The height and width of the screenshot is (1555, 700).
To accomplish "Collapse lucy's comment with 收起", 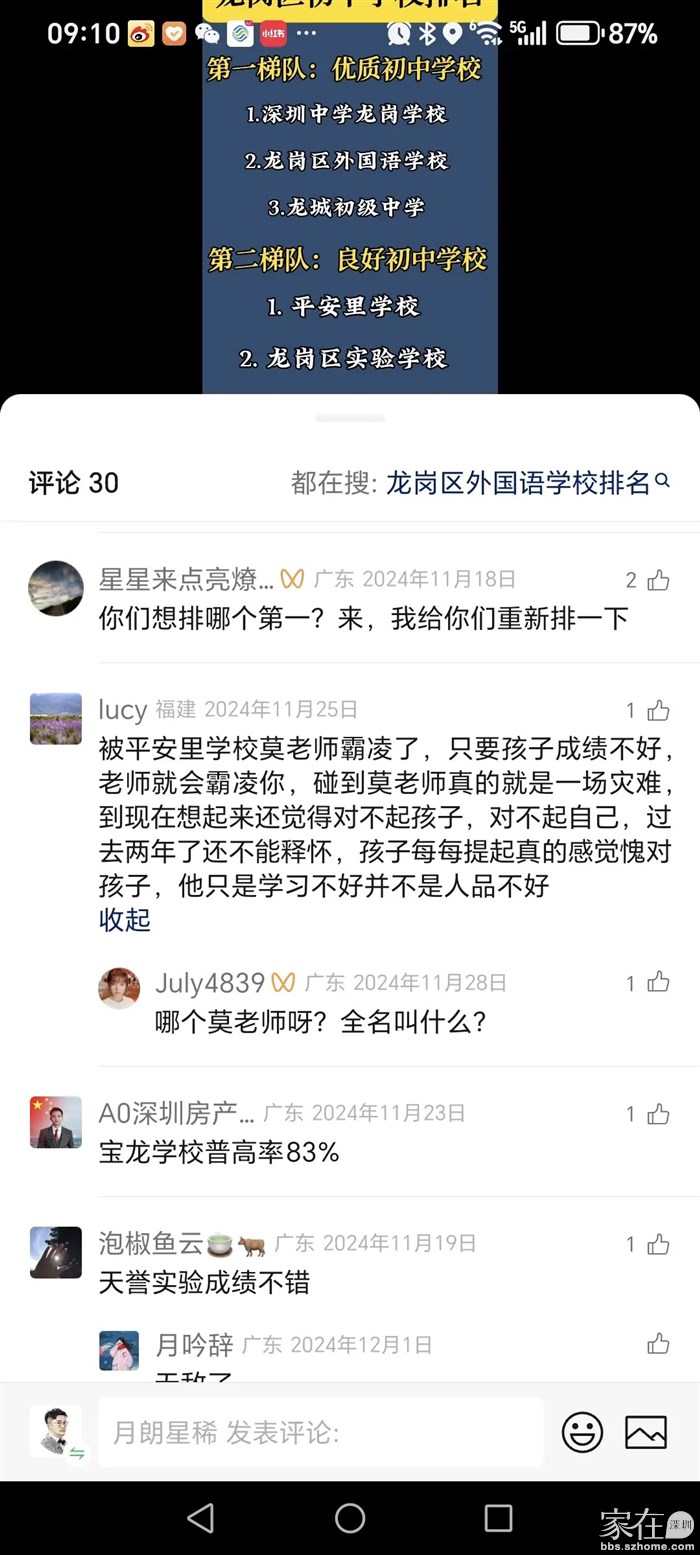I will click(125, 920).
